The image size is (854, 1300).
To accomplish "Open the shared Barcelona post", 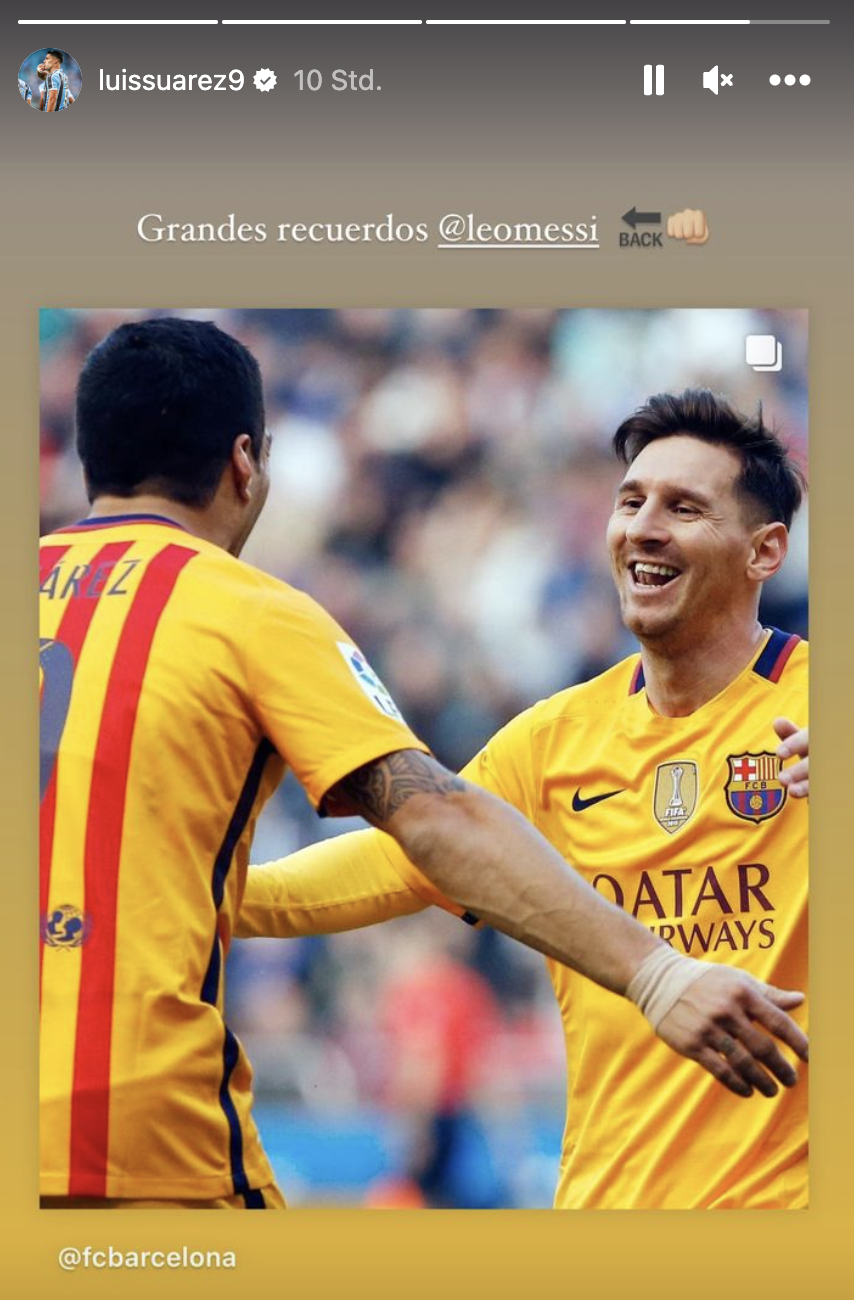I will [x=424, y=758].
